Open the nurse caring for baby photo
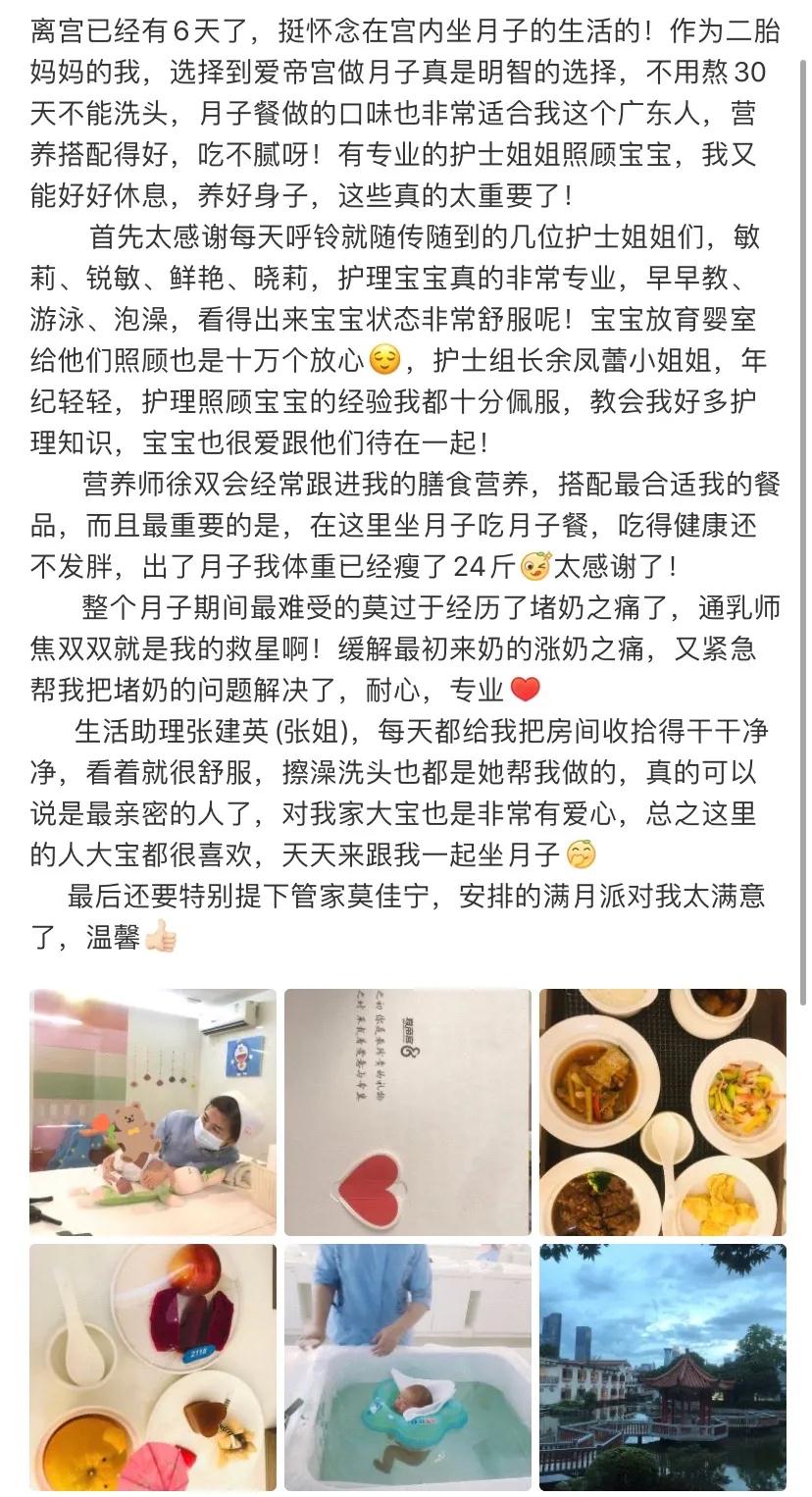The image size is (812, 1497). pyautogui.click(x=153, y=1111)
